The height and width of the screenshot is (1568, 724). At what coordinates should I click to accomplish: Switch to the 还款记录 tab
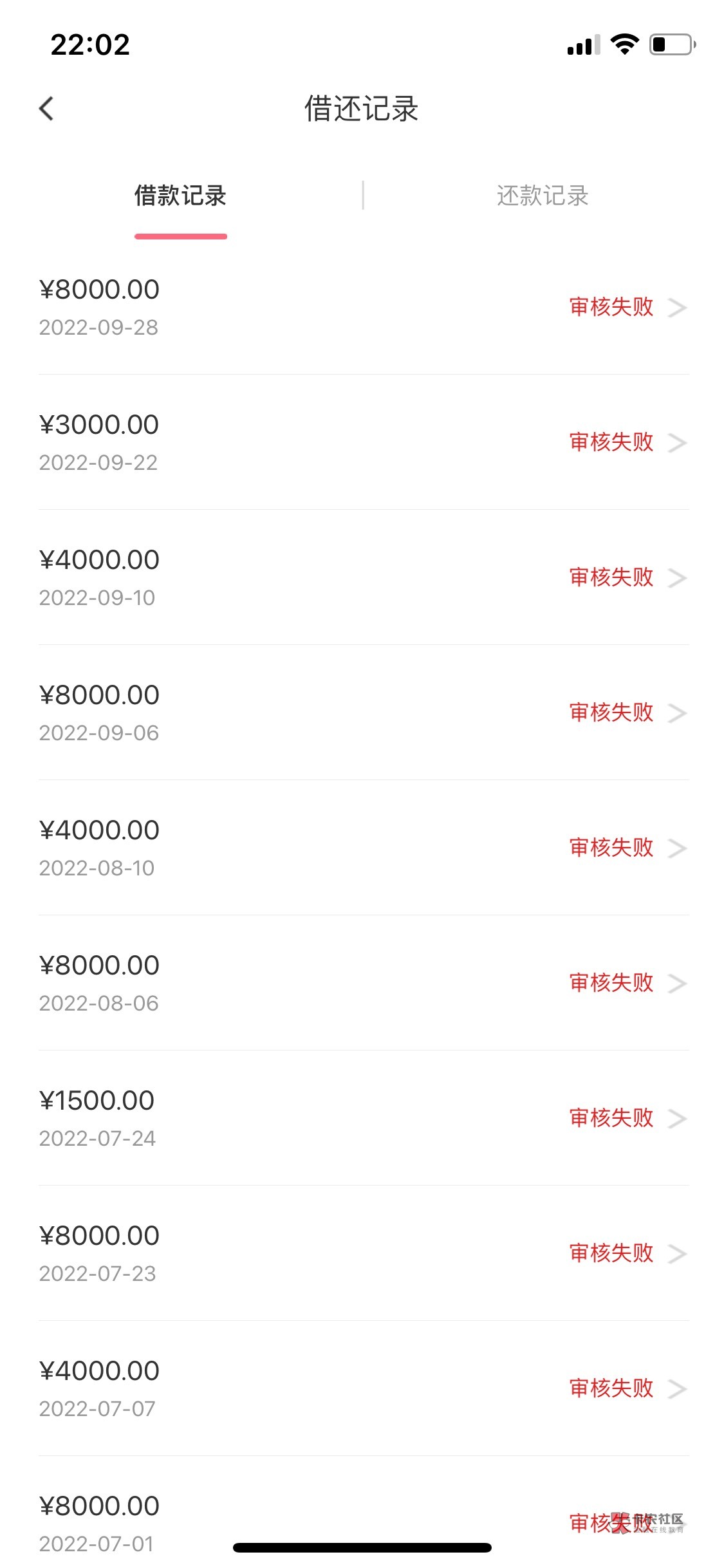click(543, 196)
